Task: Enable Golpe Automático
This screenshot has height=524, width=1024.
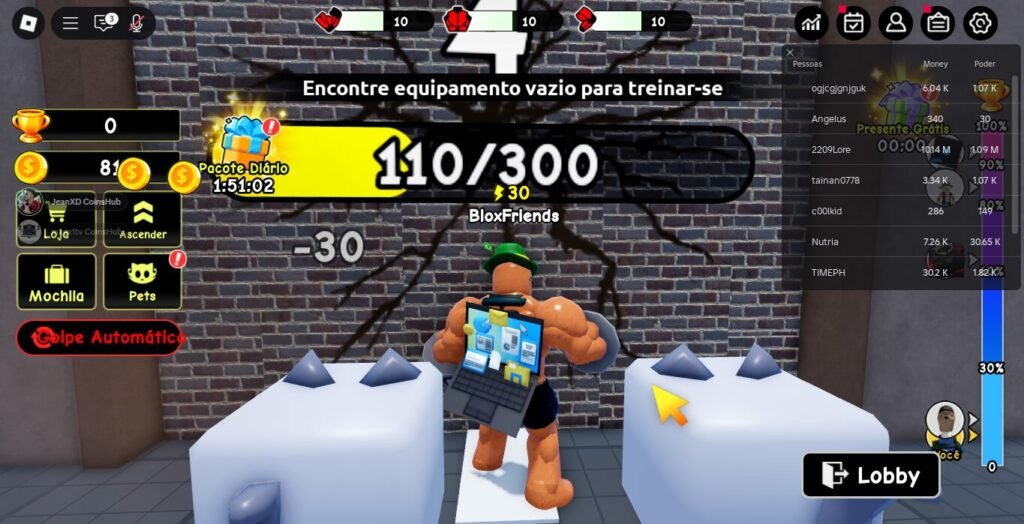Action: 100,338
